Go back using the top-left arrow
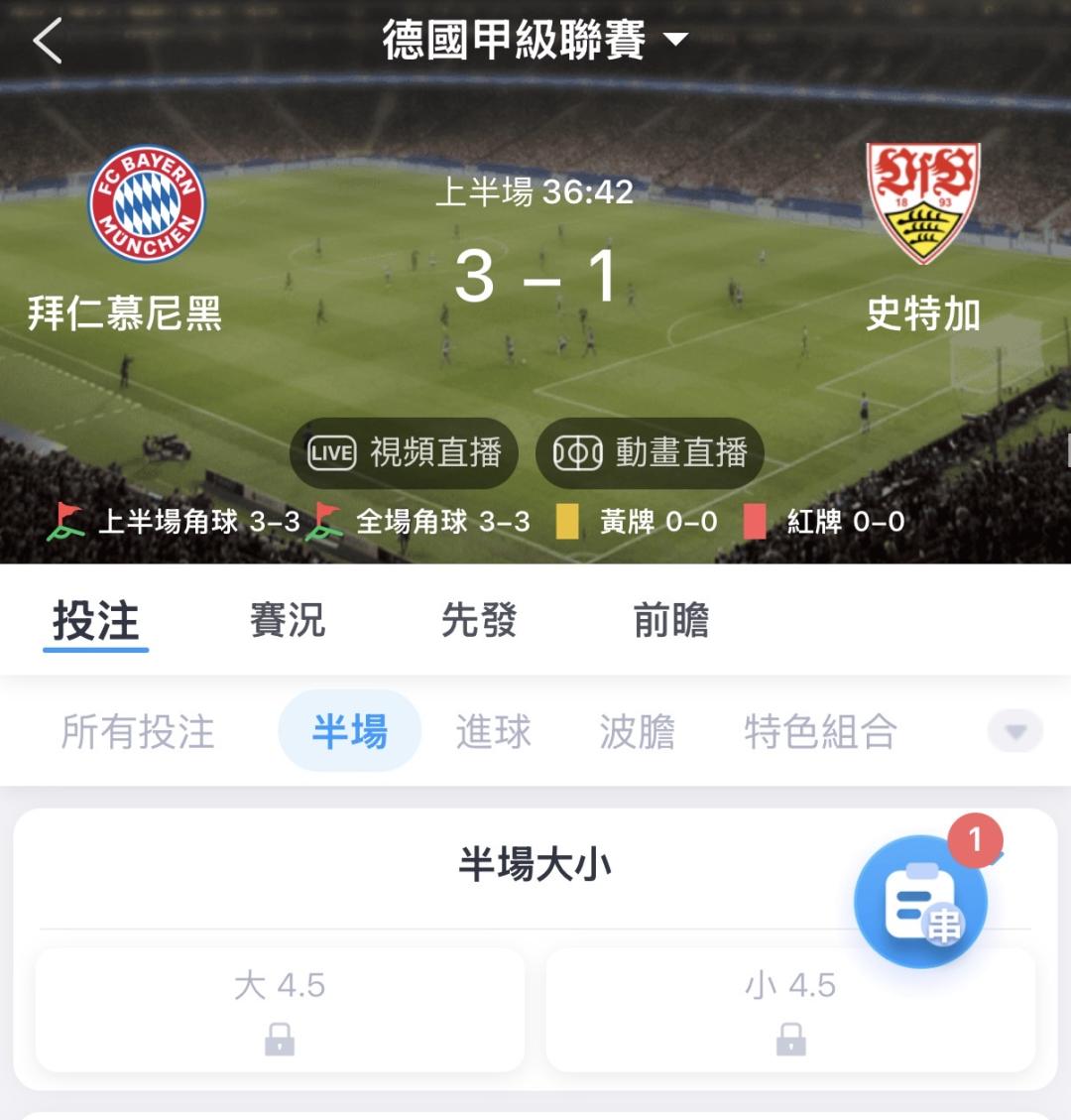This screenshot has width=1071, height=1120. pyautogui.click(x=48, y=42)
